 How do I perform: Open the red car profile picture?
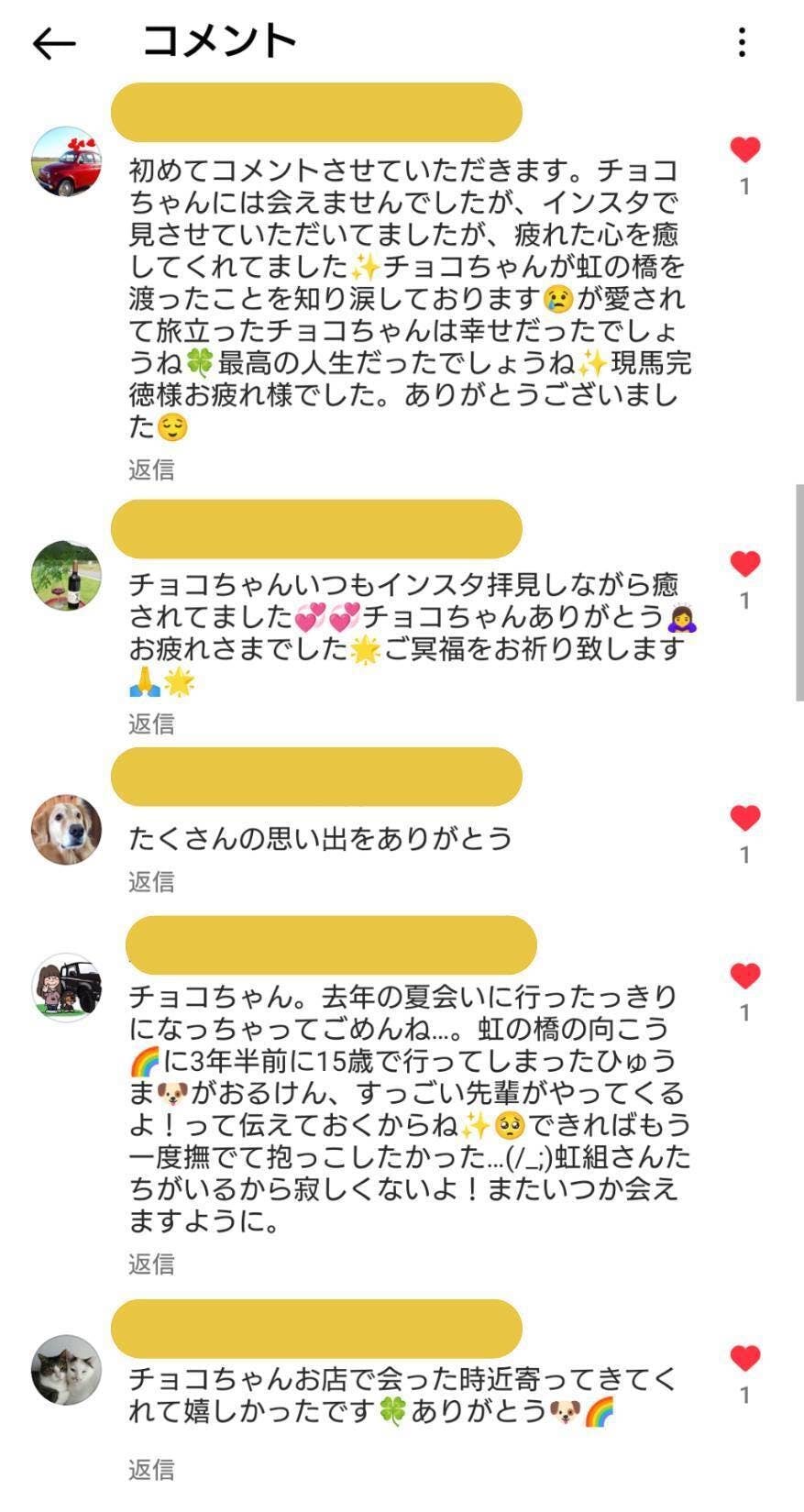tap(67, 162)
